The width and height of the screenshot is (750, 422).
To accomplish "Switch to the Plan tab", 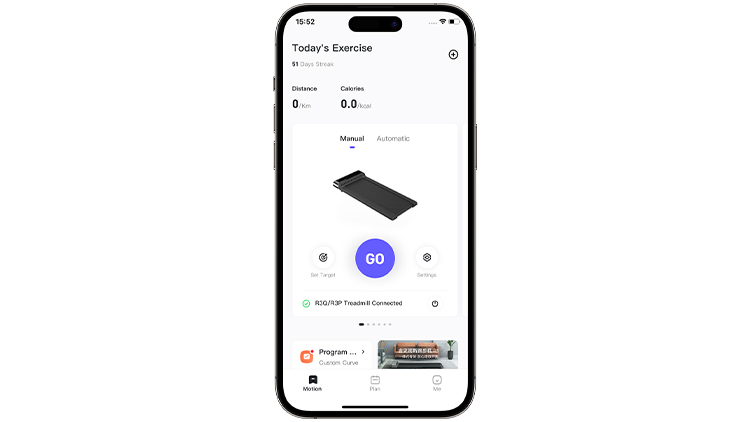I will coord(375,382).
